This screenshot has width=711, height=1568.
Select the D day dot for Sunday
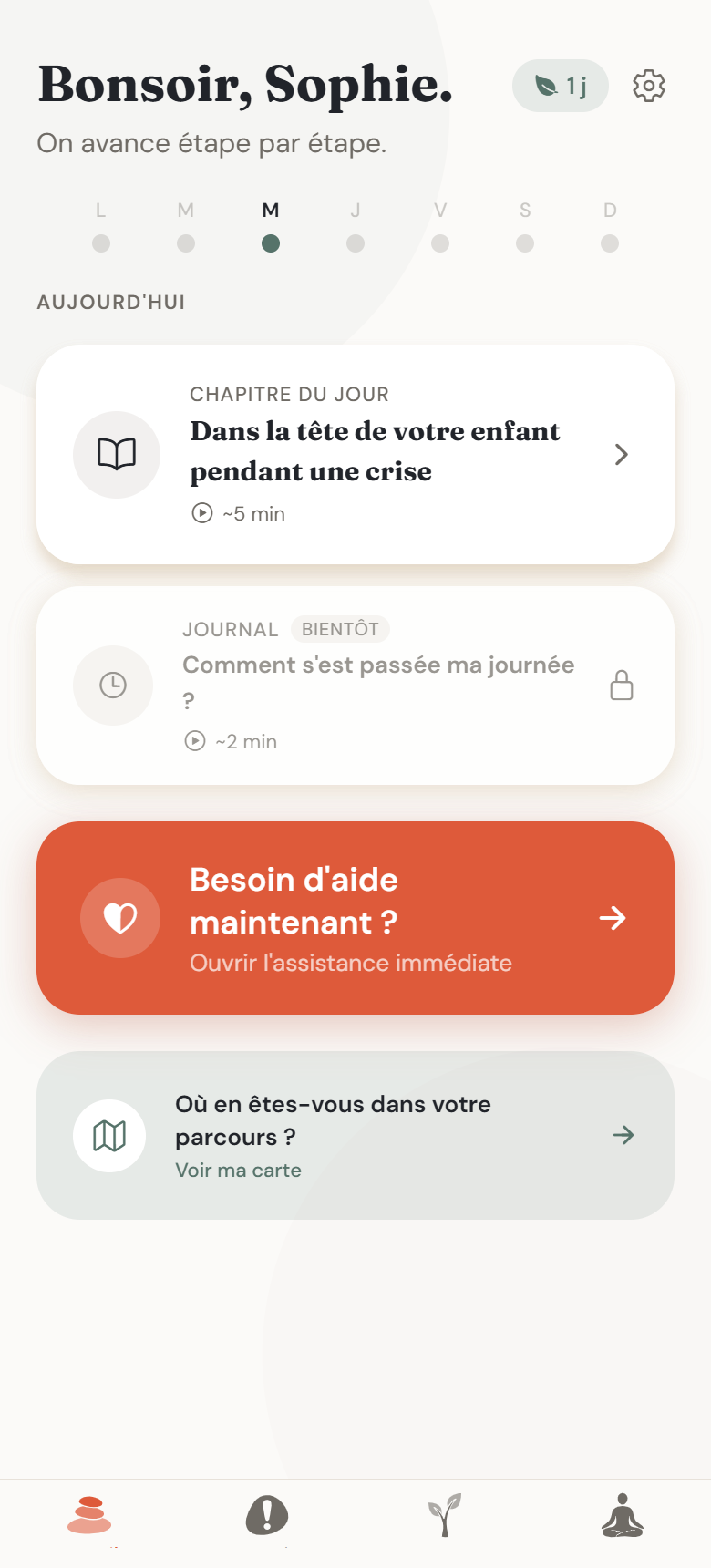609,242
